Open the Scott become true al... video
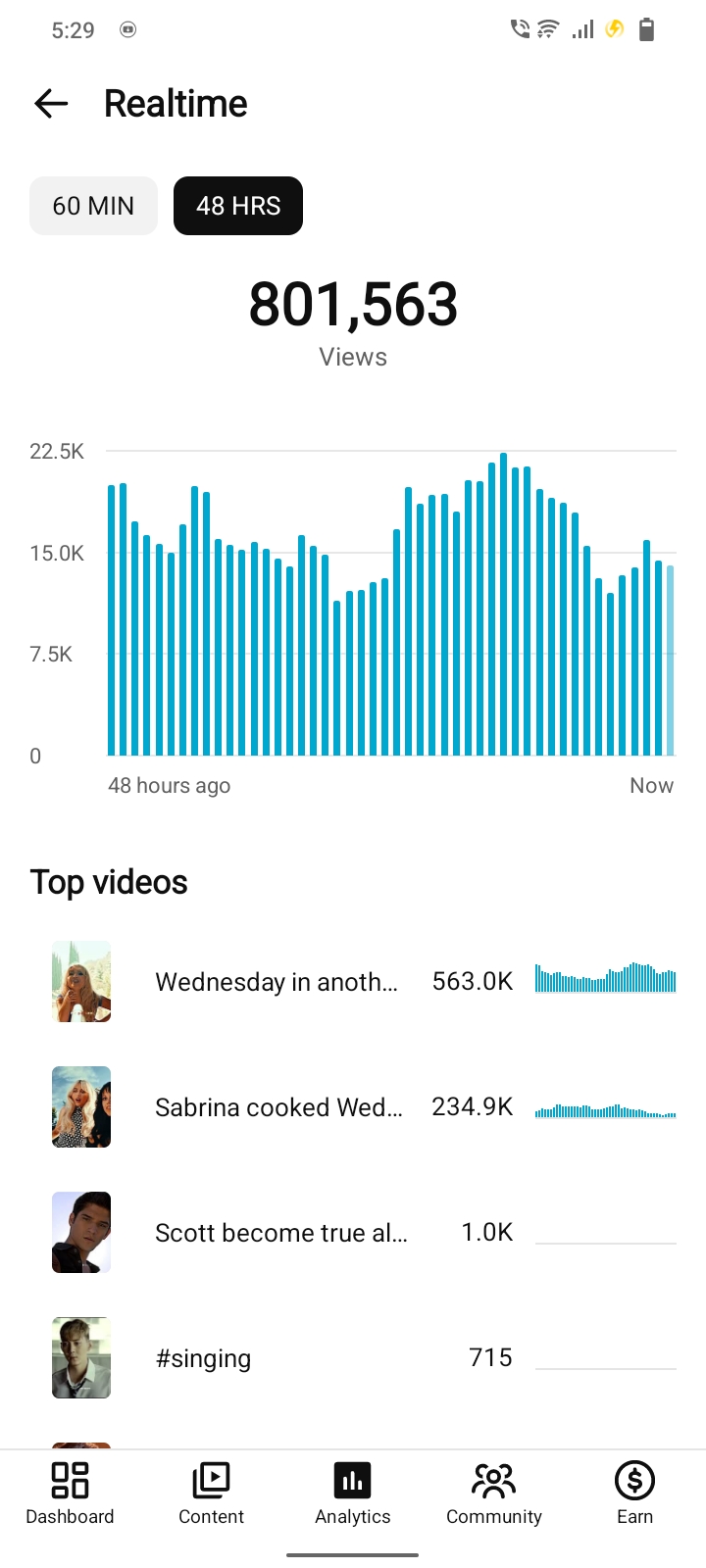The image size is (706, 1568). click(353, 1232)
